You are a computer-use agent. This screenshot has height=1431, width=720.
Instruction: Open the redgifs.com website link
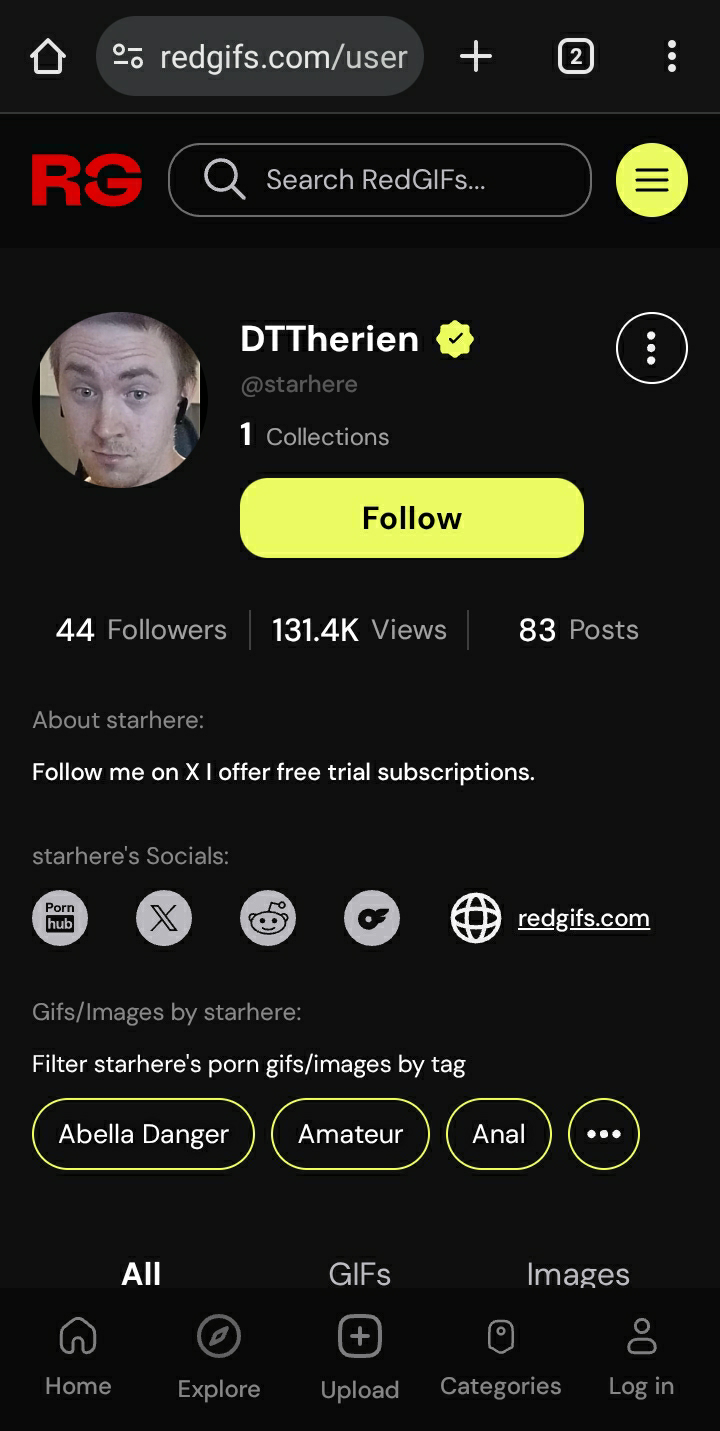tap(583, 918)
